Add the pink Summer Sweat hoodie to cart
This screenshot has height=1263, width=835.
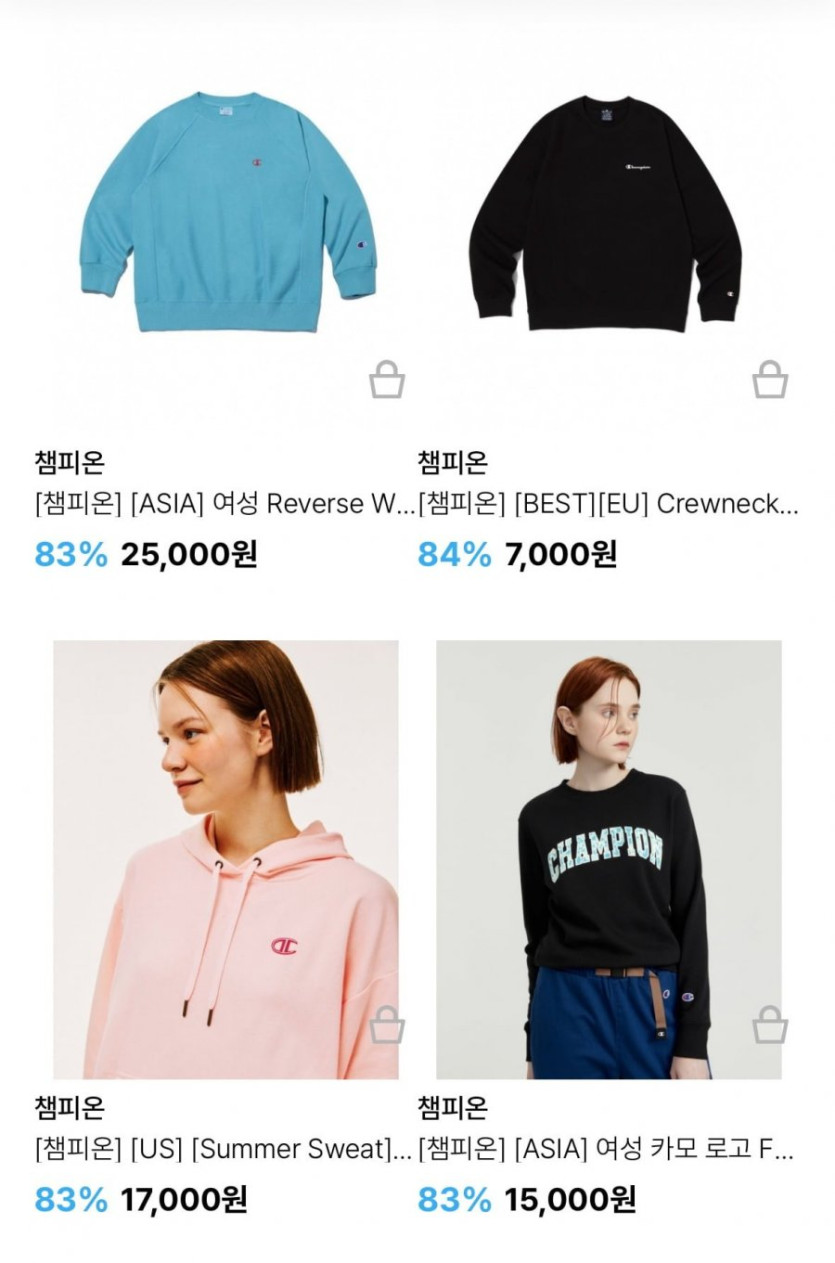point(387,1025)
